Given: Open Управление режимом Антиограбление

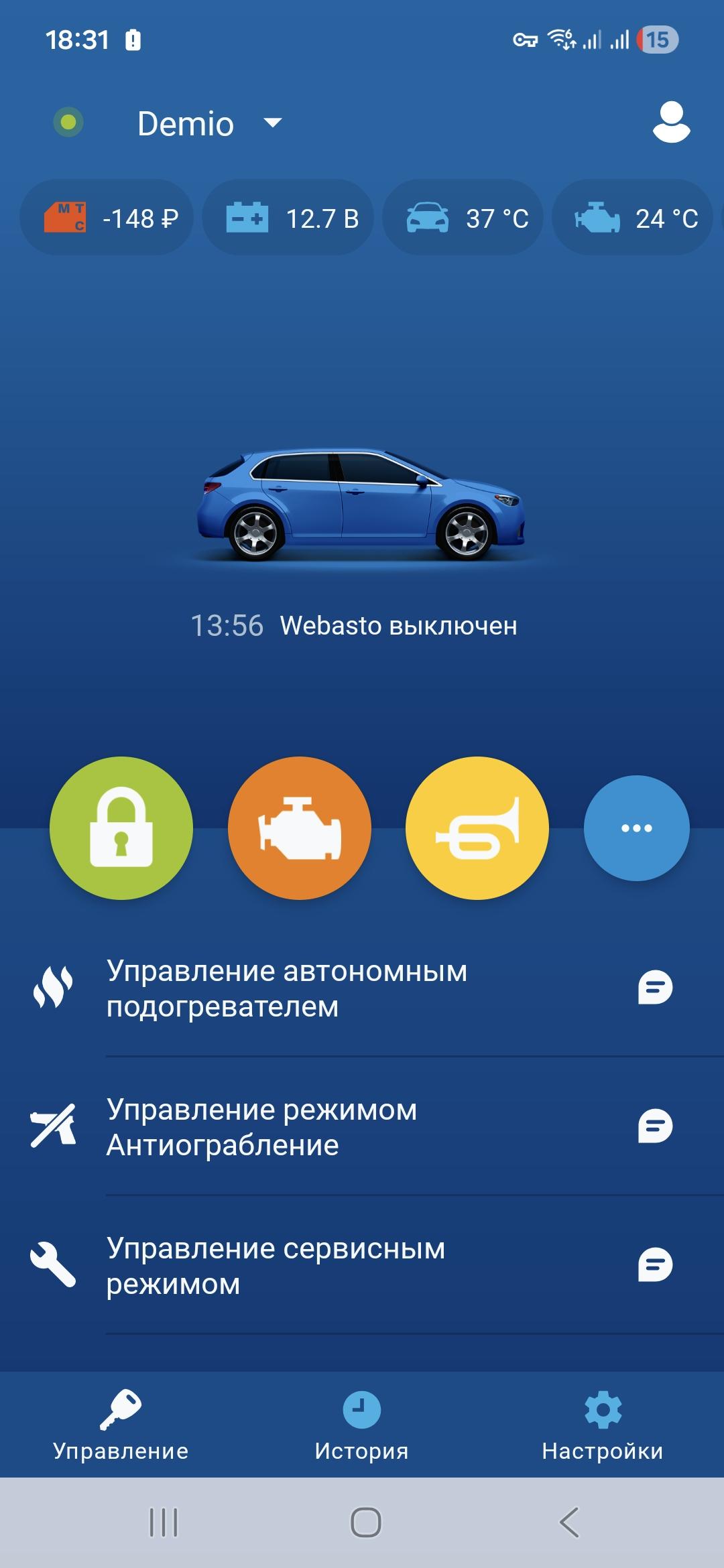Looking at the screenshot, I should [x=261, y=1127].
